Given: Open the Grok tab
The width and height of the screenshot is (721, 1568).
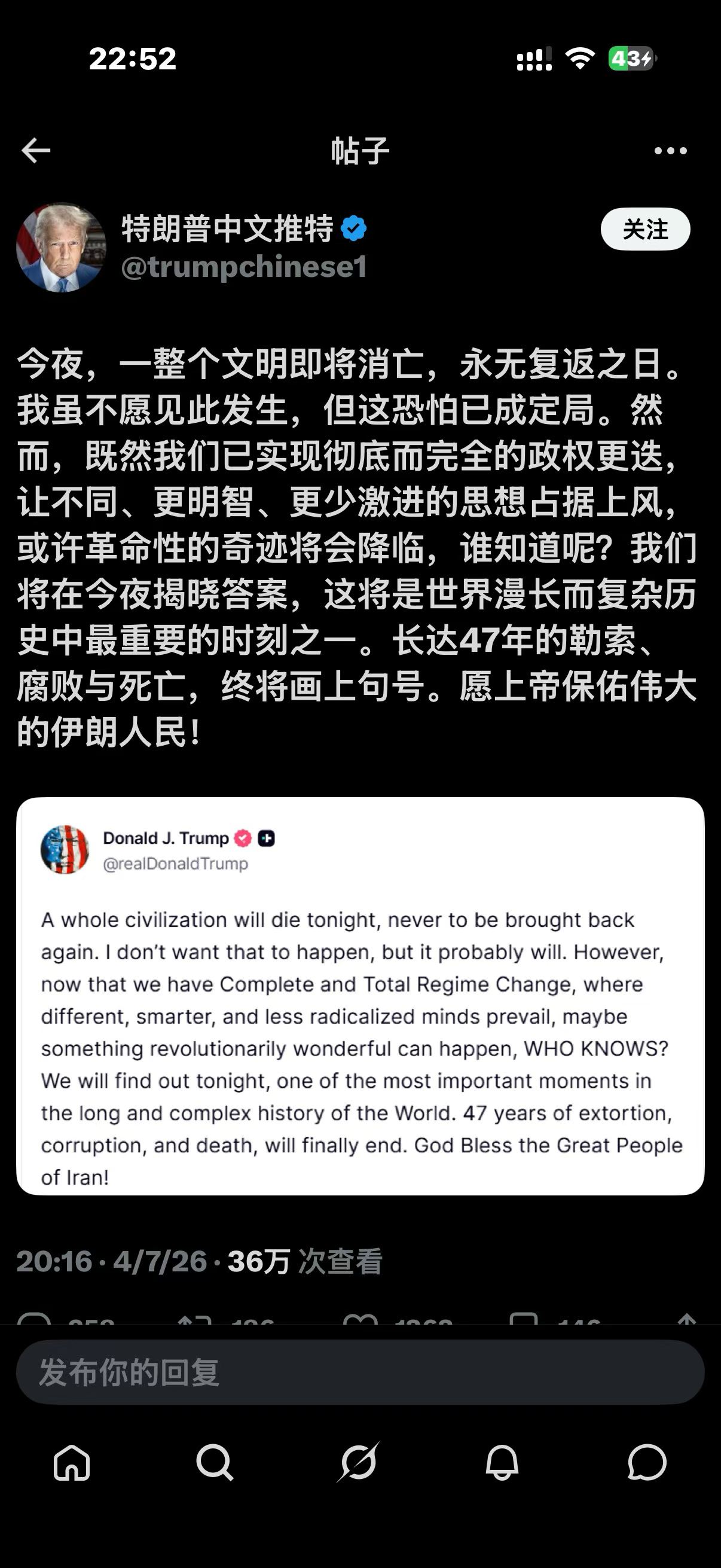Looking at the screenshot, I should (x=359, y=1462).
